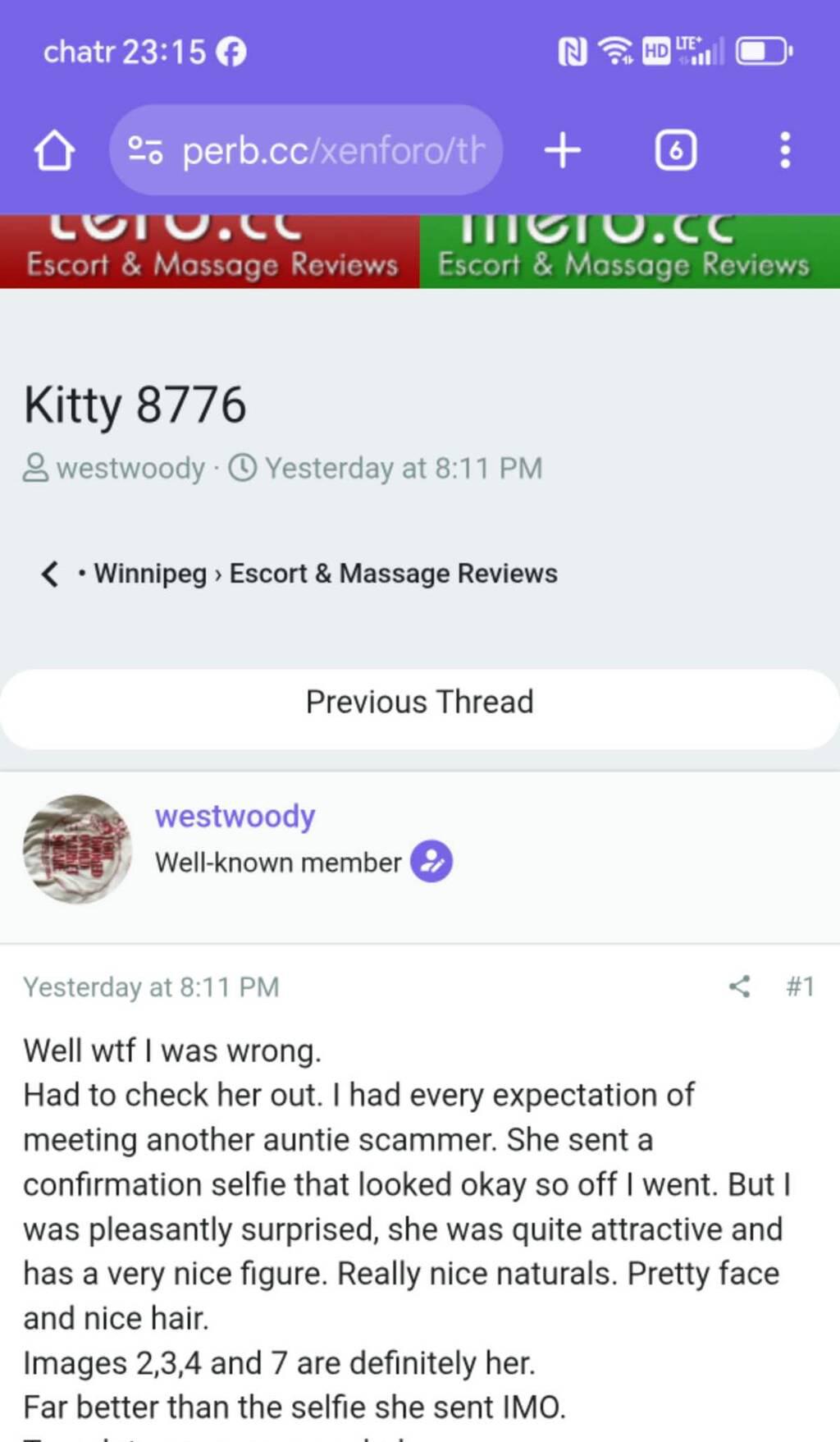This screenshot has width=840, height=1442.
Task: View westwoody's avatar picture
Action: point(77,849)
